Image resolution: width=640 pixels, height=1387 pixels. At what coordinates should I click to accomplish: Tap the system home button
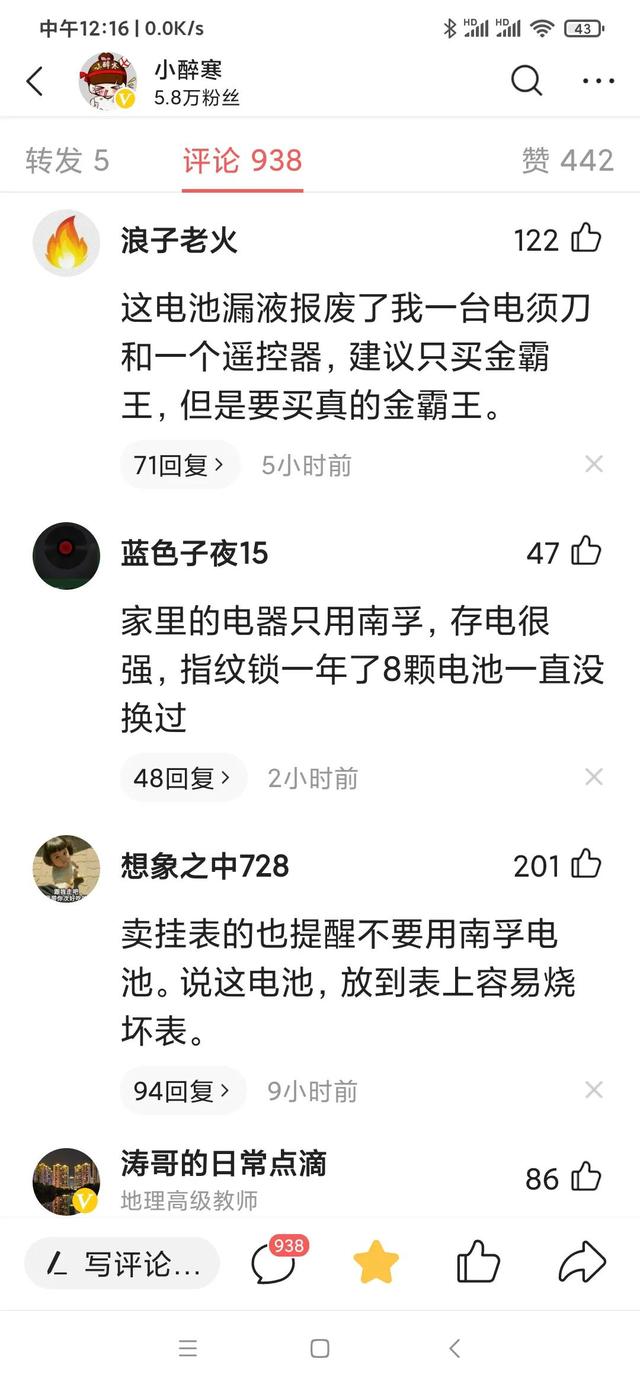tap(320, 1349)
